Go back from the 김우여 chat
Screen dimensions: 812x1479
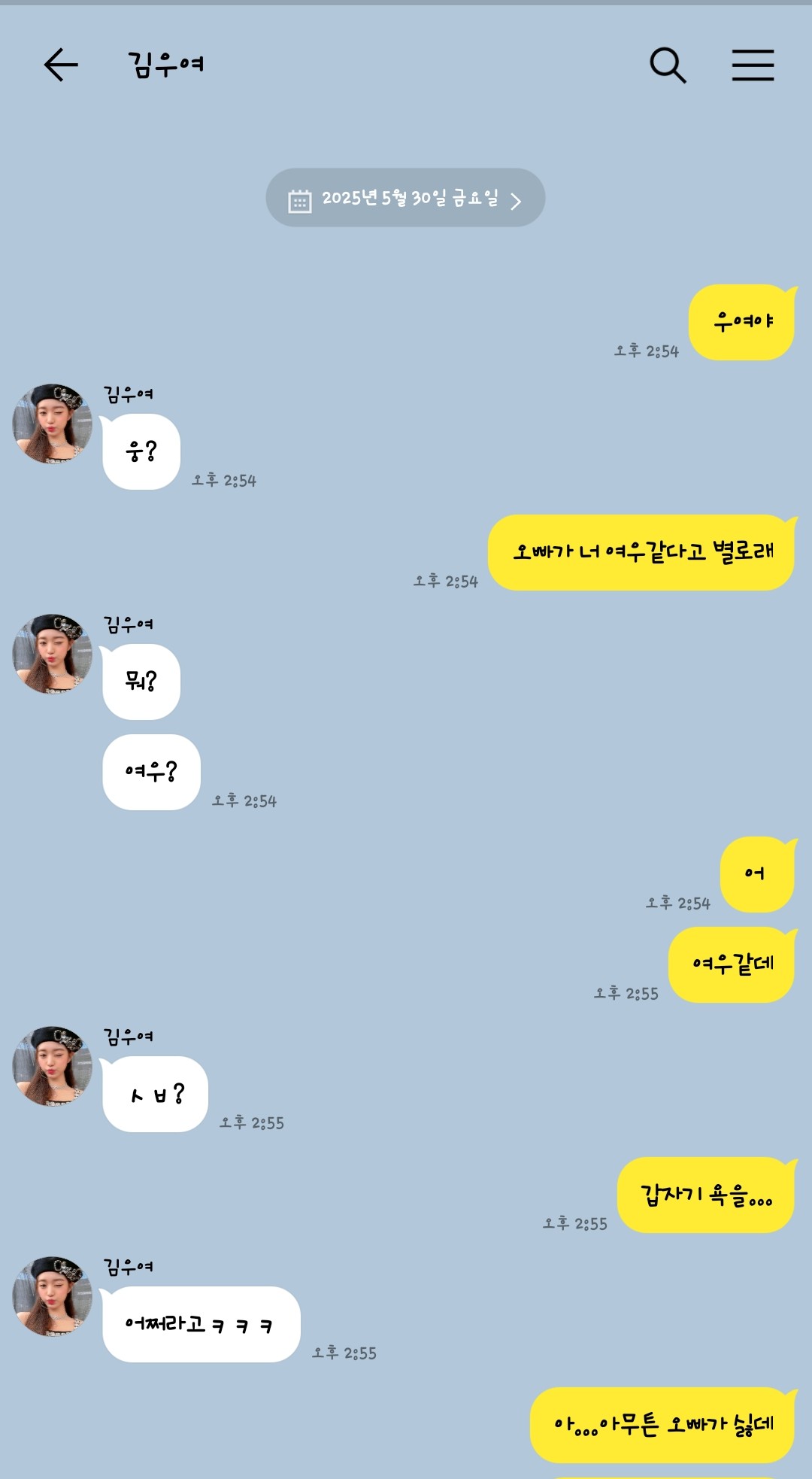click(x=61, y=65)
